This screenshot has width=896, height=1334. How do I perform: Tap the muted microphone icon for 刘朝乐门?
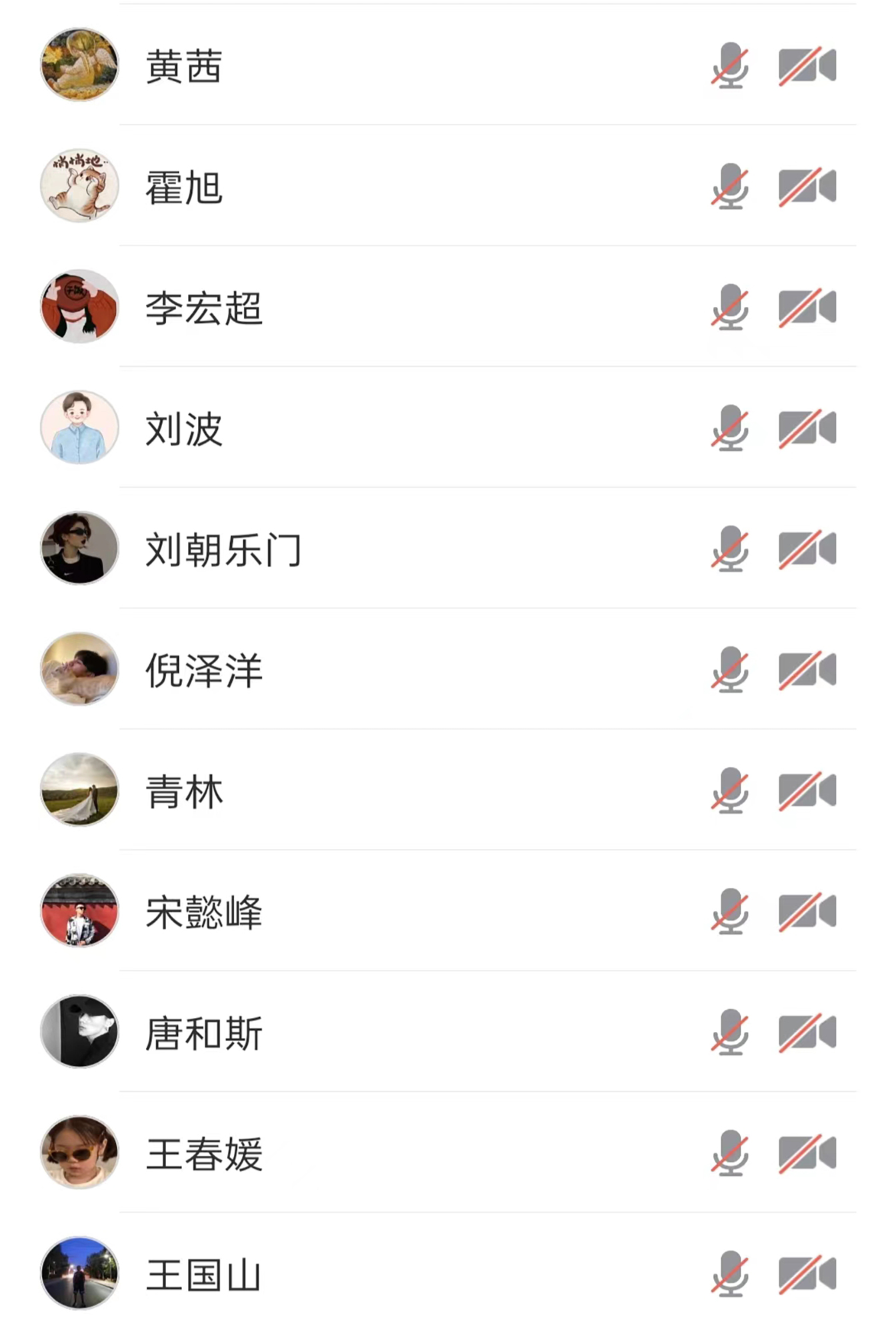(730, 549)
